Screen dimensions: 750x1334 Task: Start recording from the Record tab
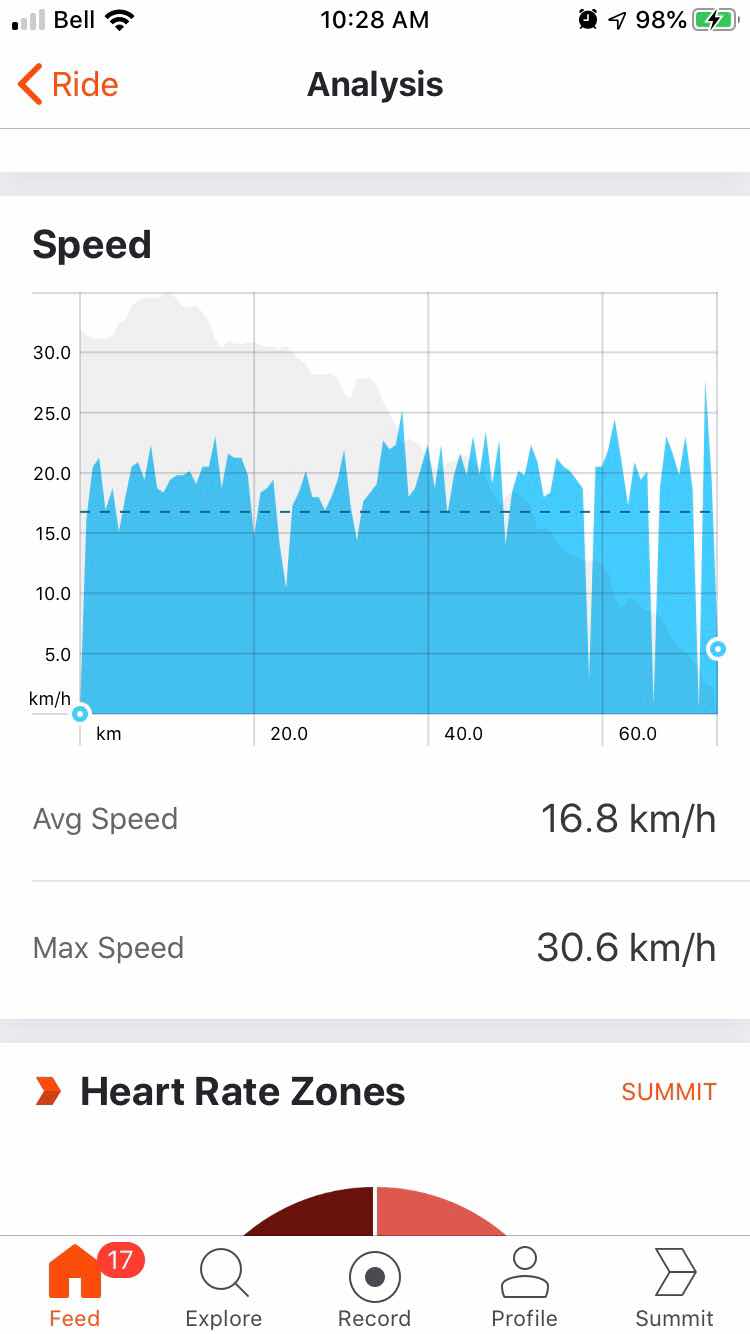[x=374, y=1287]
